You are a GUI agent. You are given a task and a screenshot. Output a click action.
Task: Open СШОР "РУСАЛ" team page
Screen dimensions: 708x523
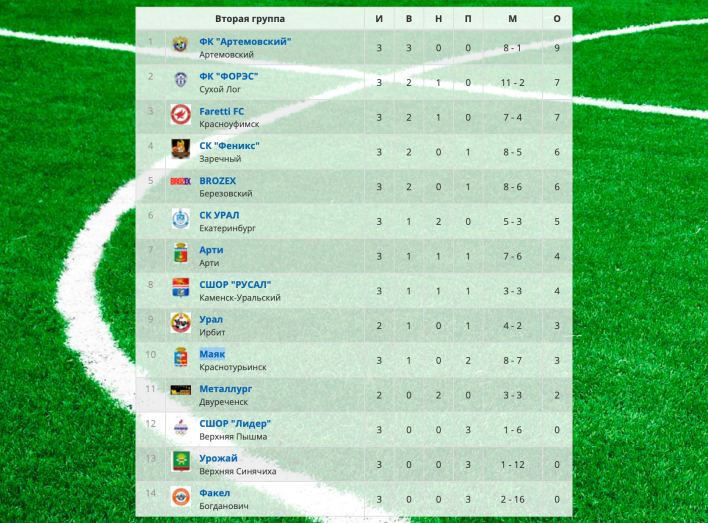coord(235,285)
